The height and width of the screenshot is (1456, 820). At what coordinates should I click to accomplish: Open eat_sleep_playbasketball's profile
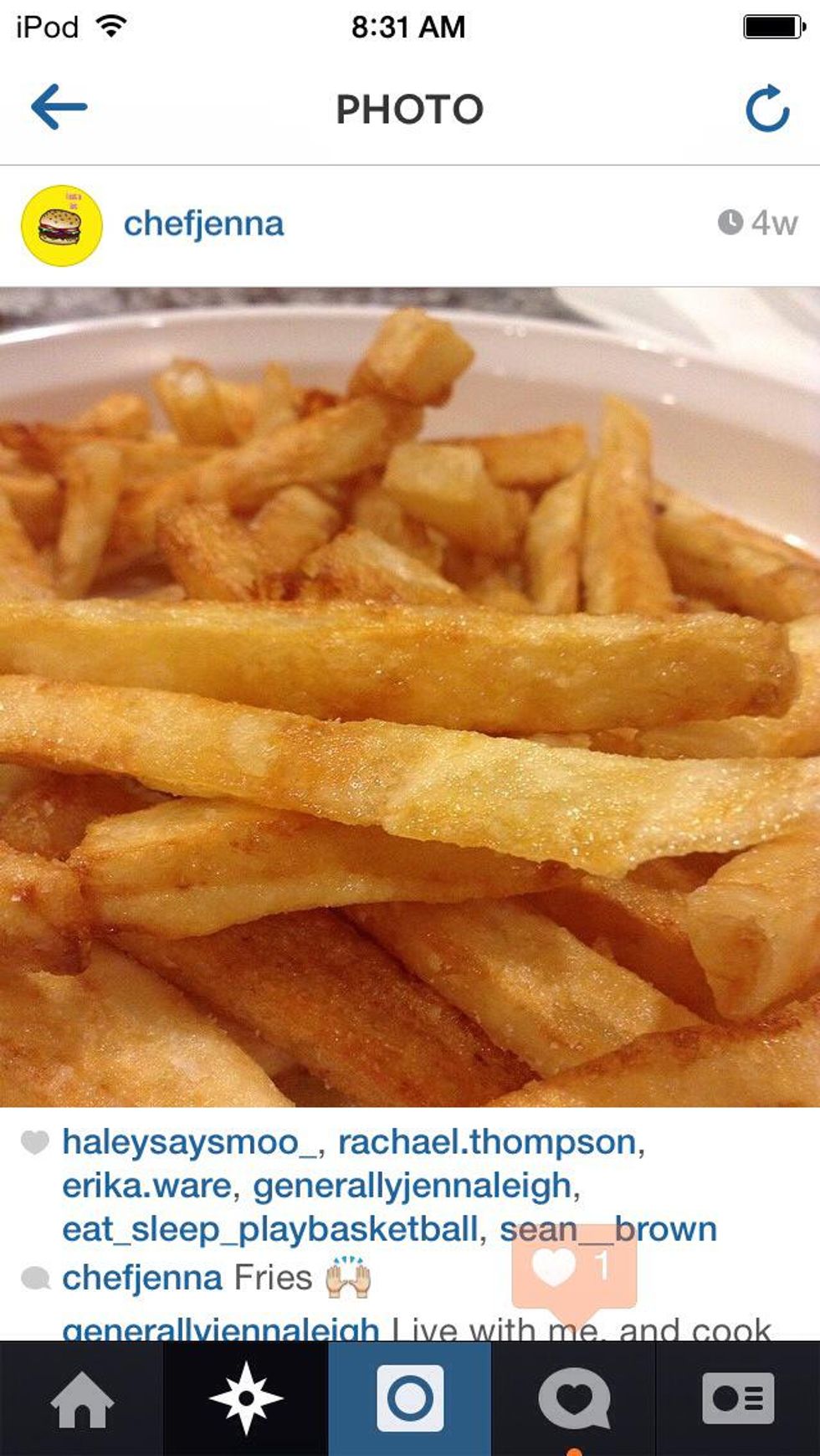[x=269, y=1229]
